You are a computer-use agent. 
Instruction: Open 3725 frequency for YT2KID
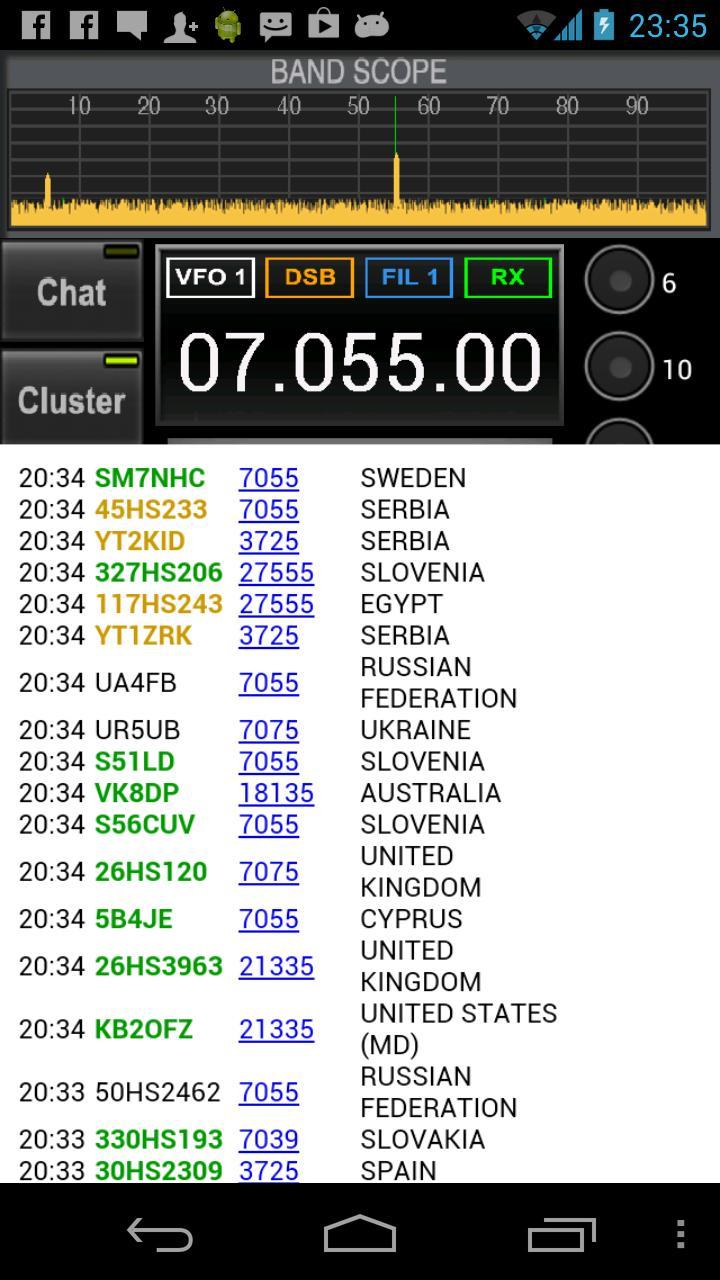[268, 541]
